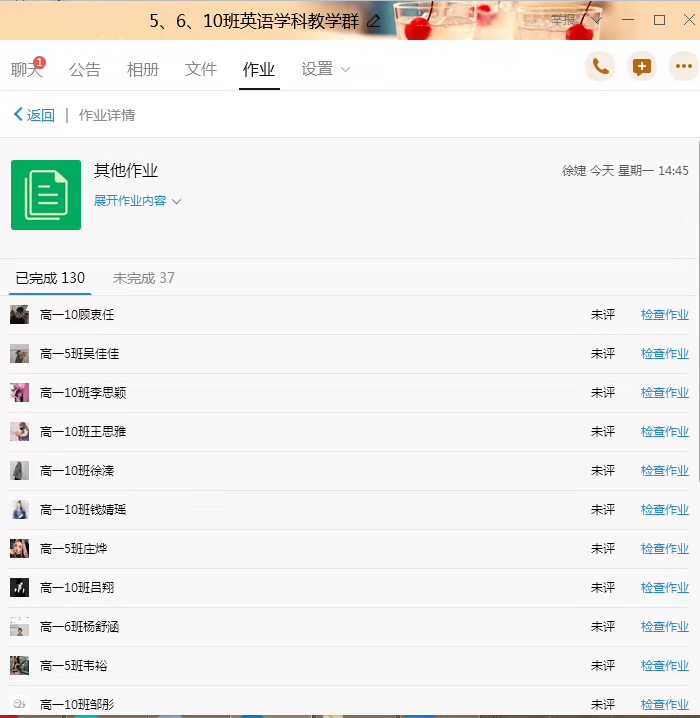Open the 公告 tab
The height and width of the screenshot is (718, 700).
[85, 70]
